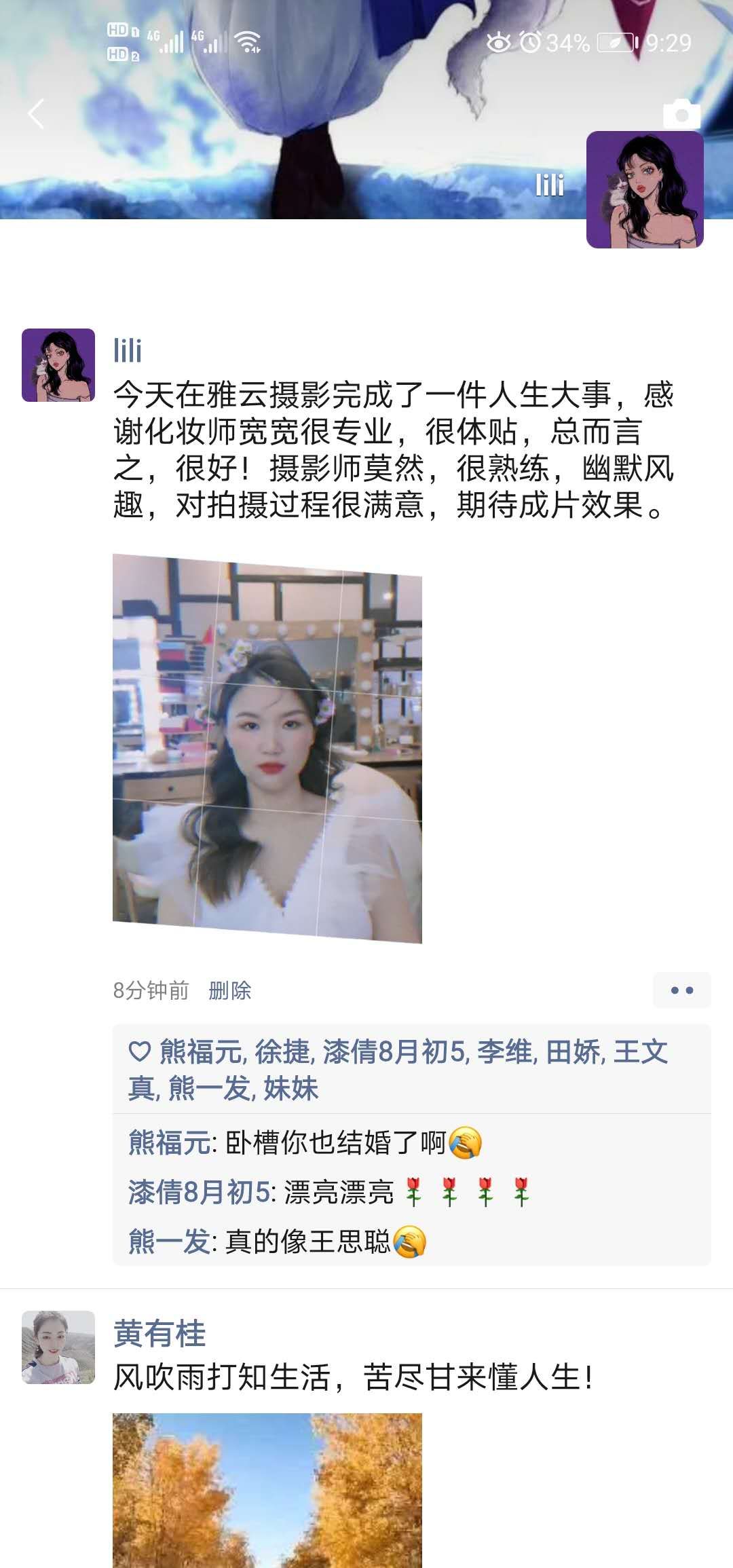
Task: Open 黄有桂's avatar
Action: [x=58, y=1347]
